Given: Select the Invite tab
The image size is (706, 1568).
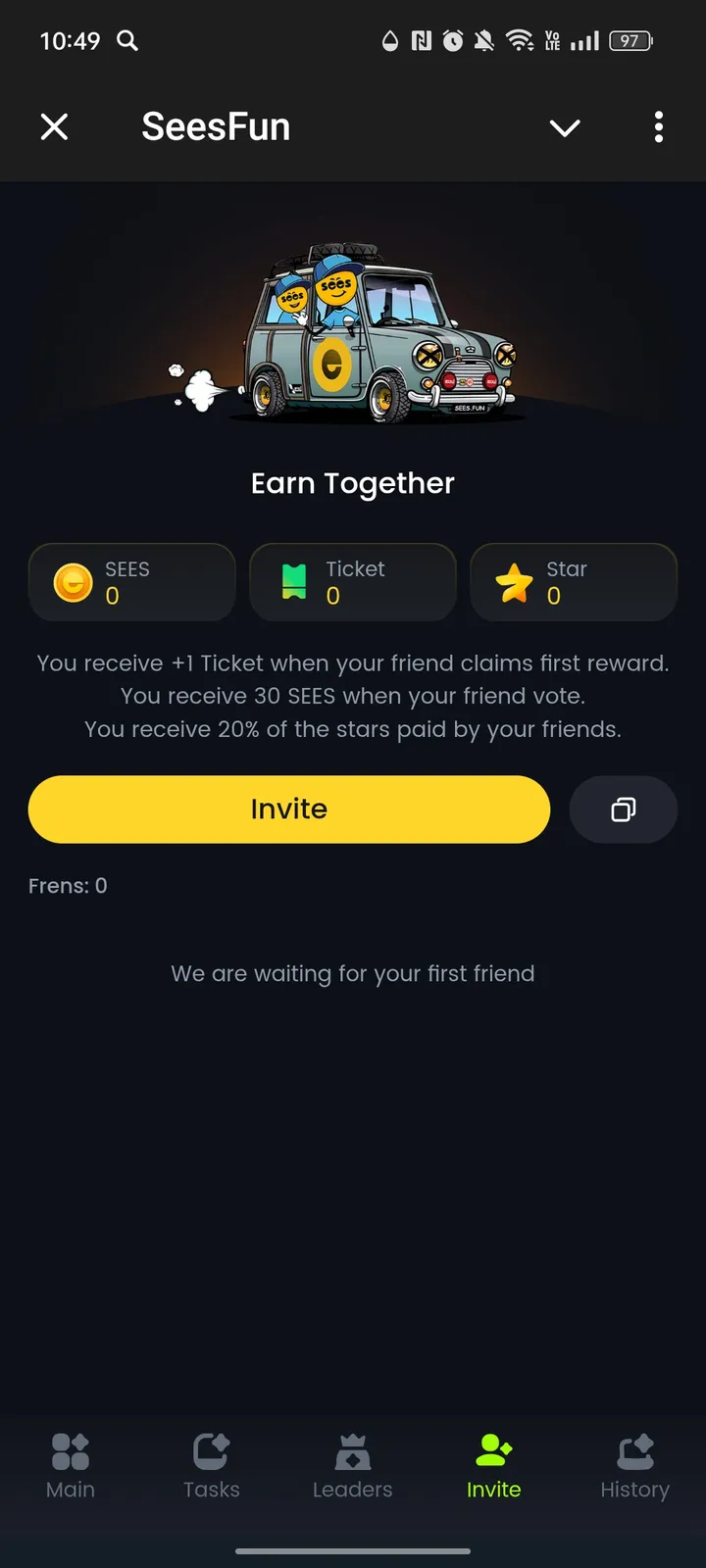Looking at the screenshot, I should click(x=493, y=1465).
